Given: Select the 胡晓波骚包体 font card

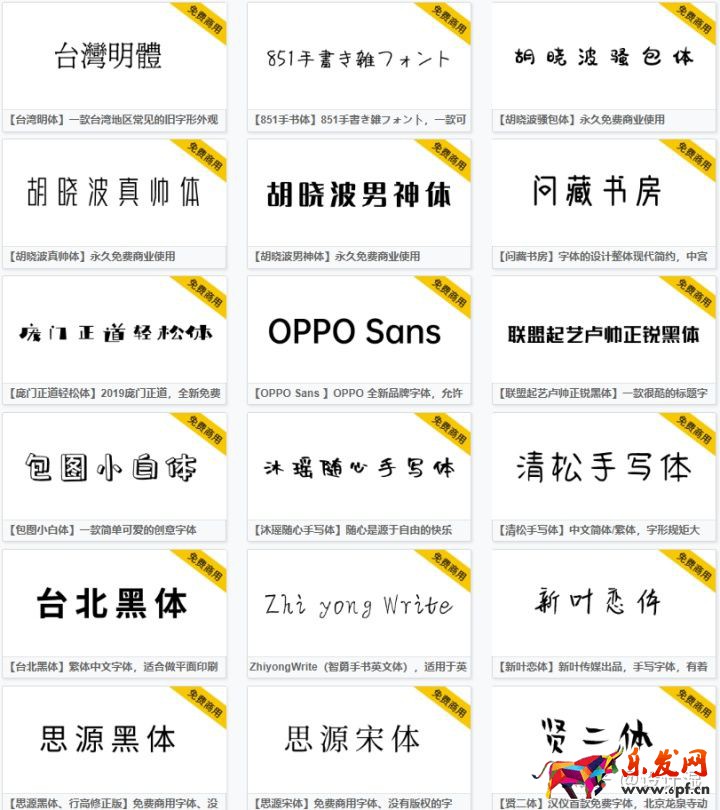Looking at the screenshot, I should tap(603, 57).
